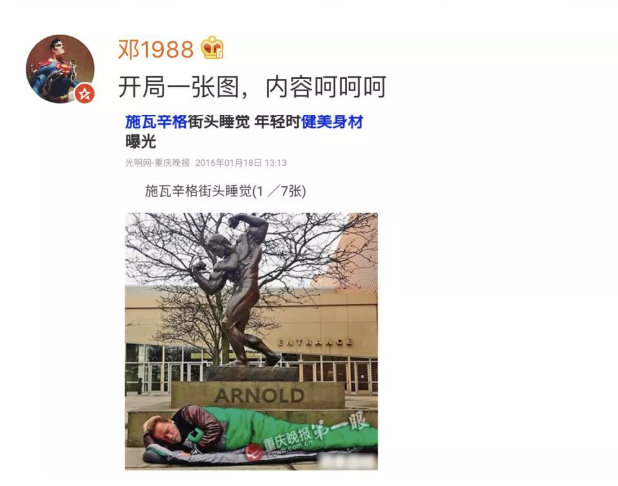Open 邓1988's profile avatar

59,68
